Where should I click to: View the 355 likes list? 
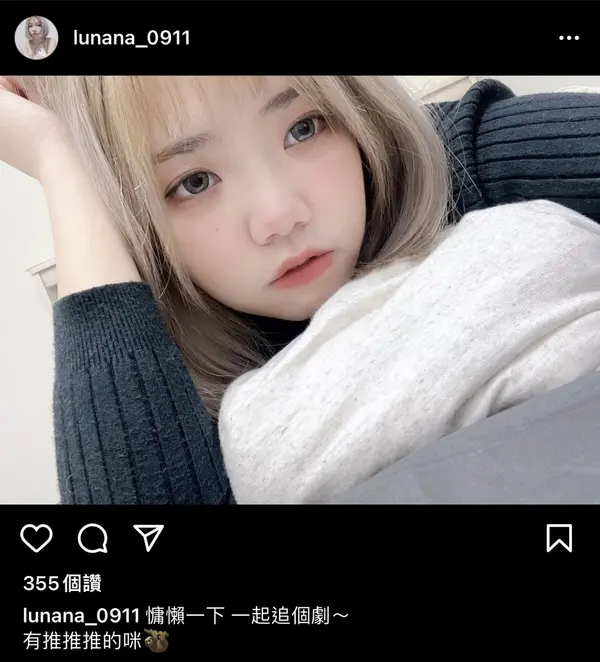coord(62,584)
